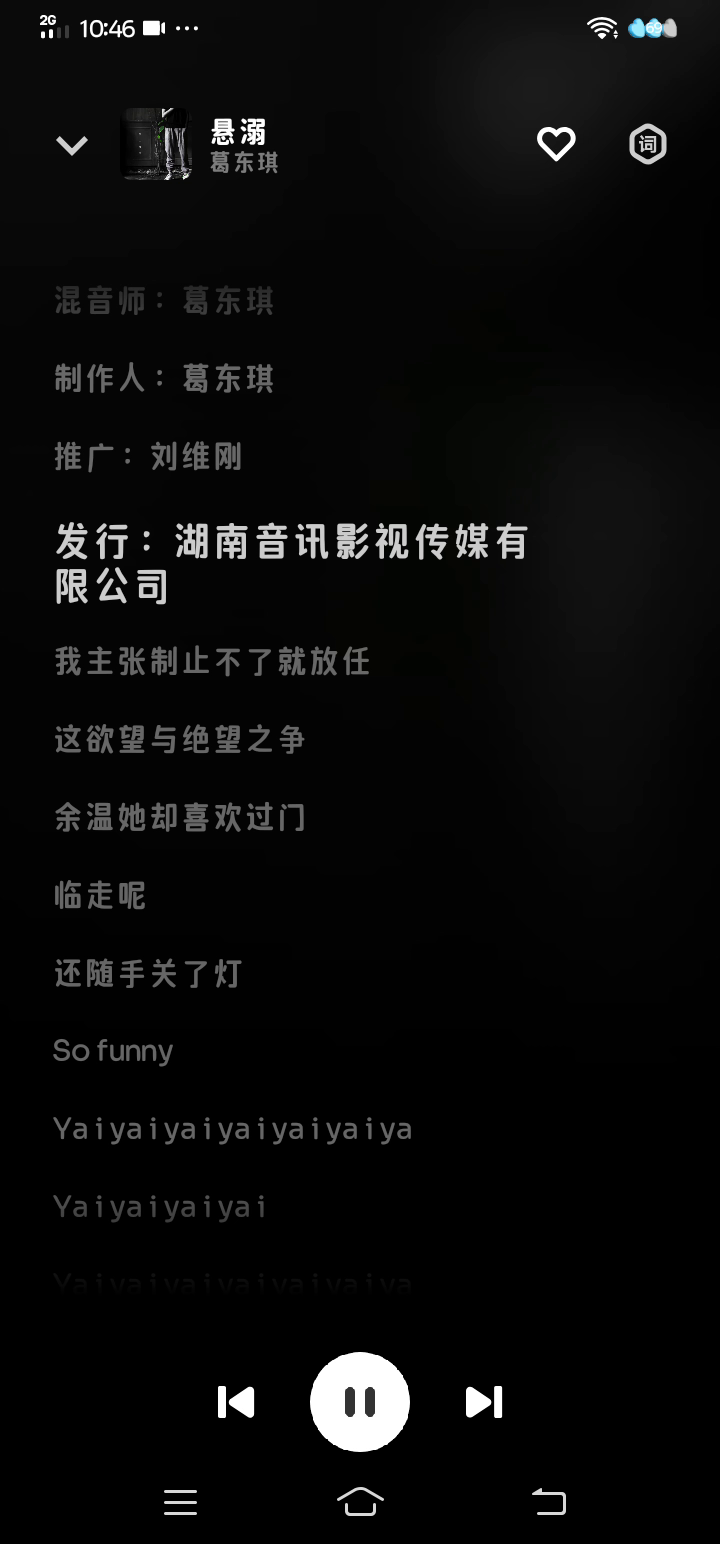Pause the current song

pos(360,1402)
